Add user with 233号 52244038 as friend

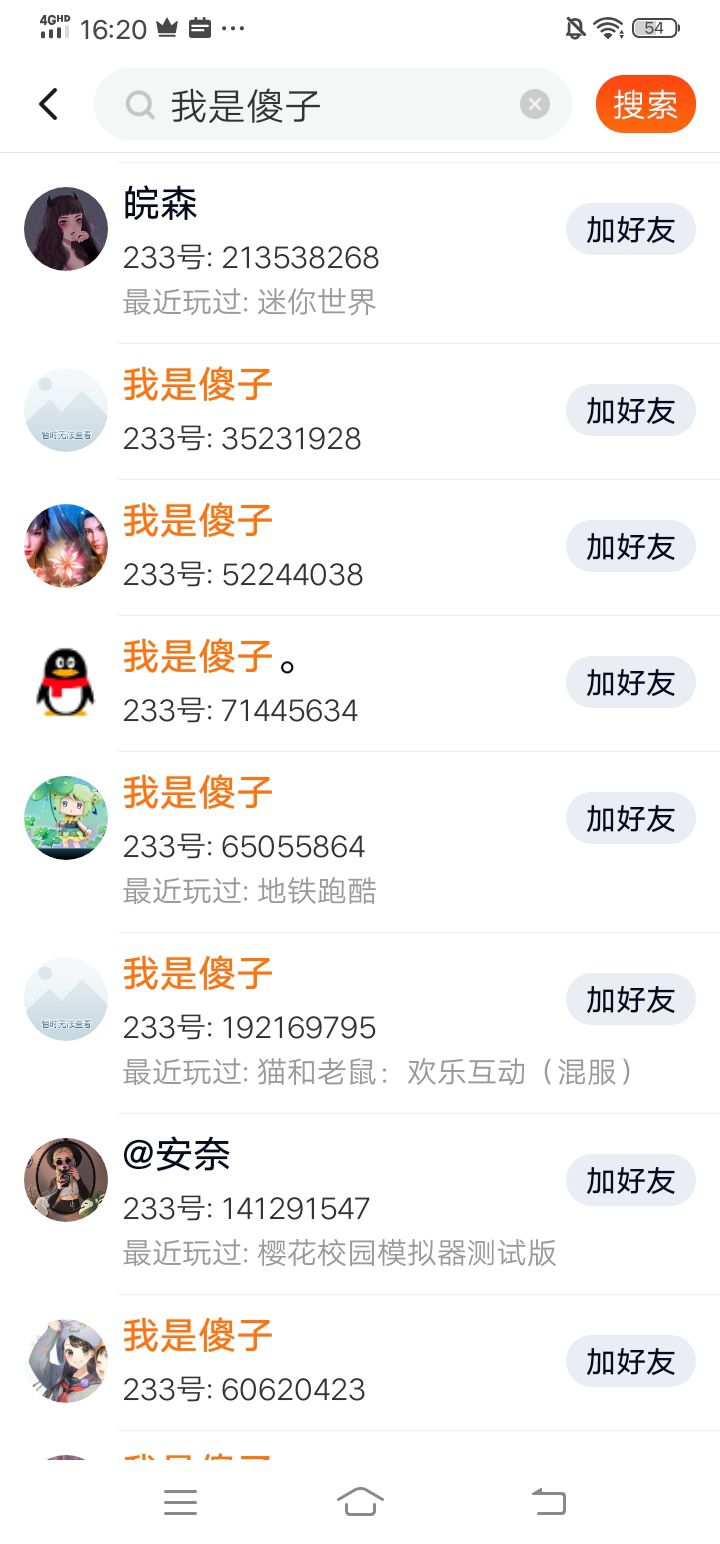(630, 546)
